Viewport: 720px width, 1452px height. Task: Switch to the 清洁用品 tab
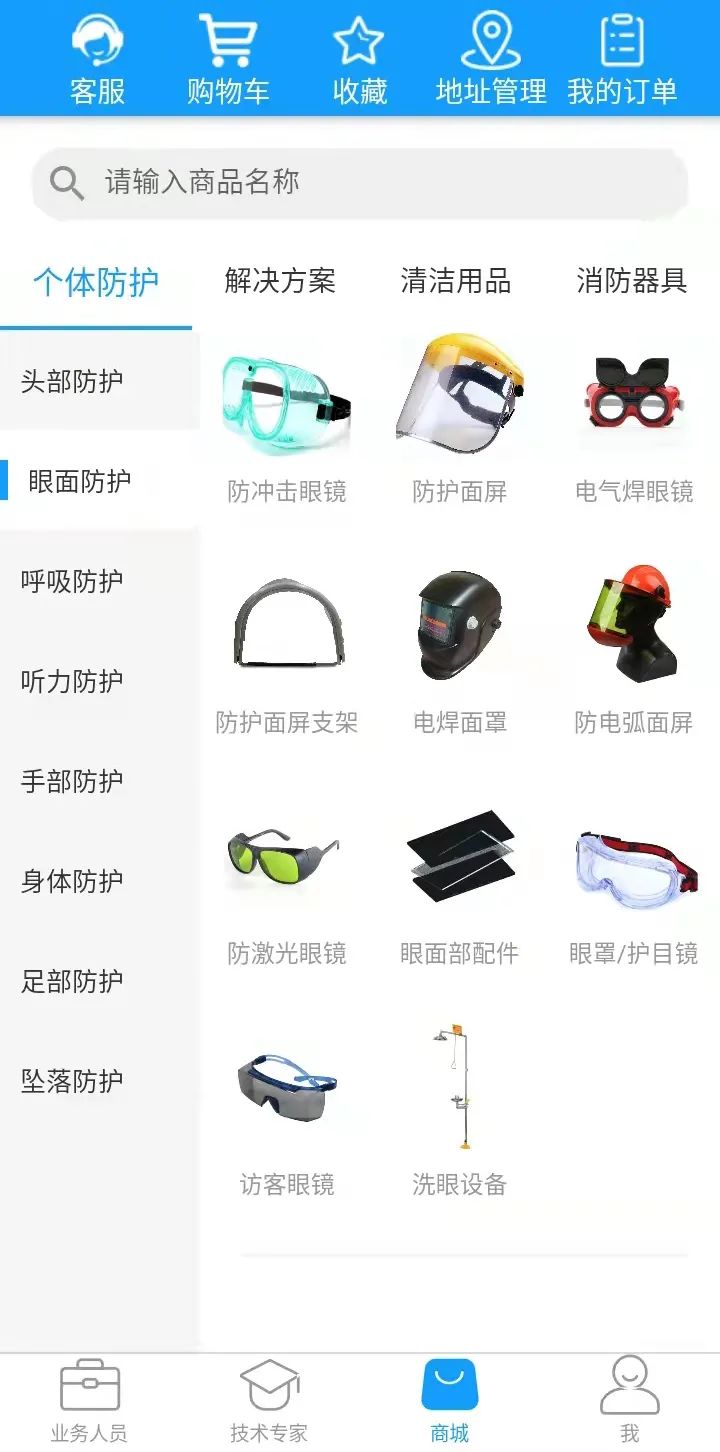tap(455, 281)
